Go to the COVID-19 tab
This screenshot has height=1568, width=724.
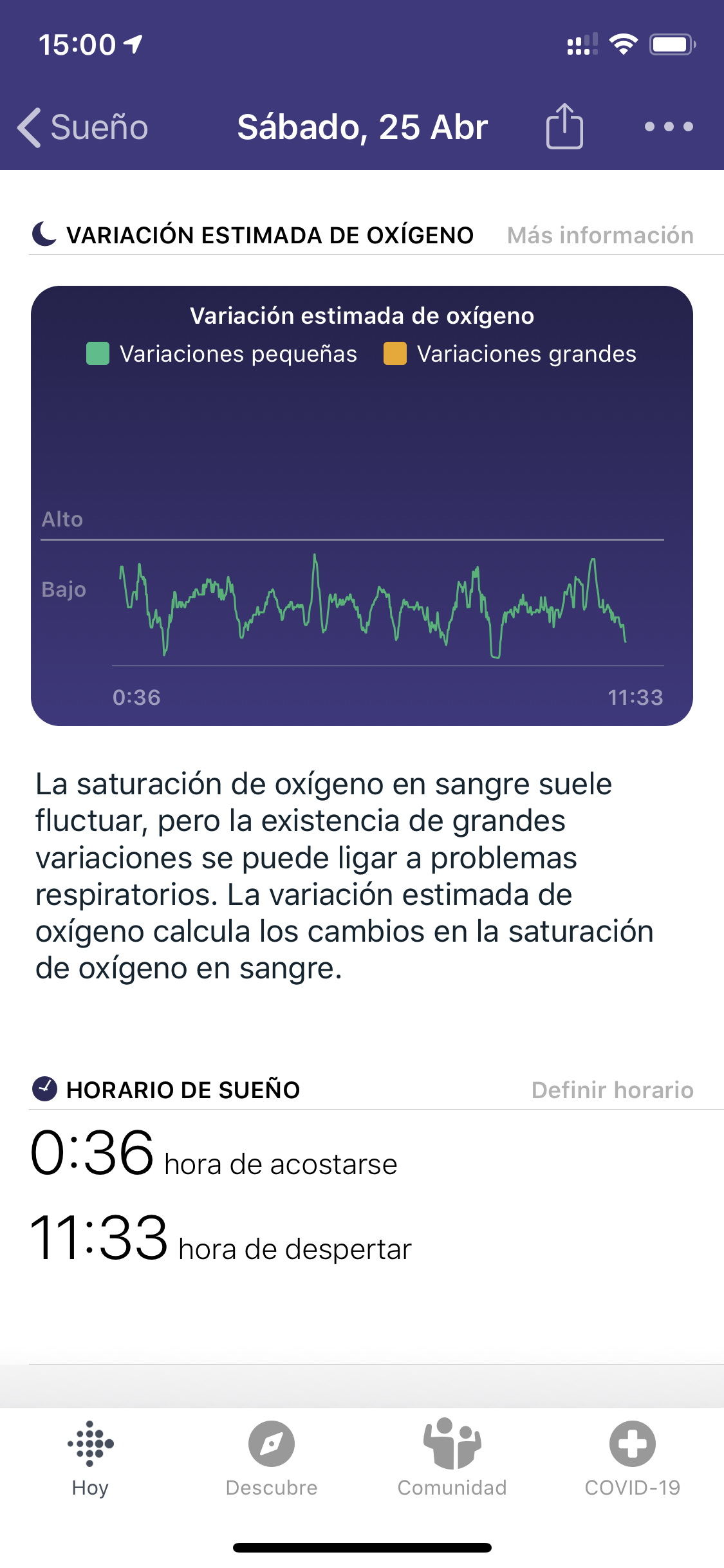click(x=633, y=1459)
